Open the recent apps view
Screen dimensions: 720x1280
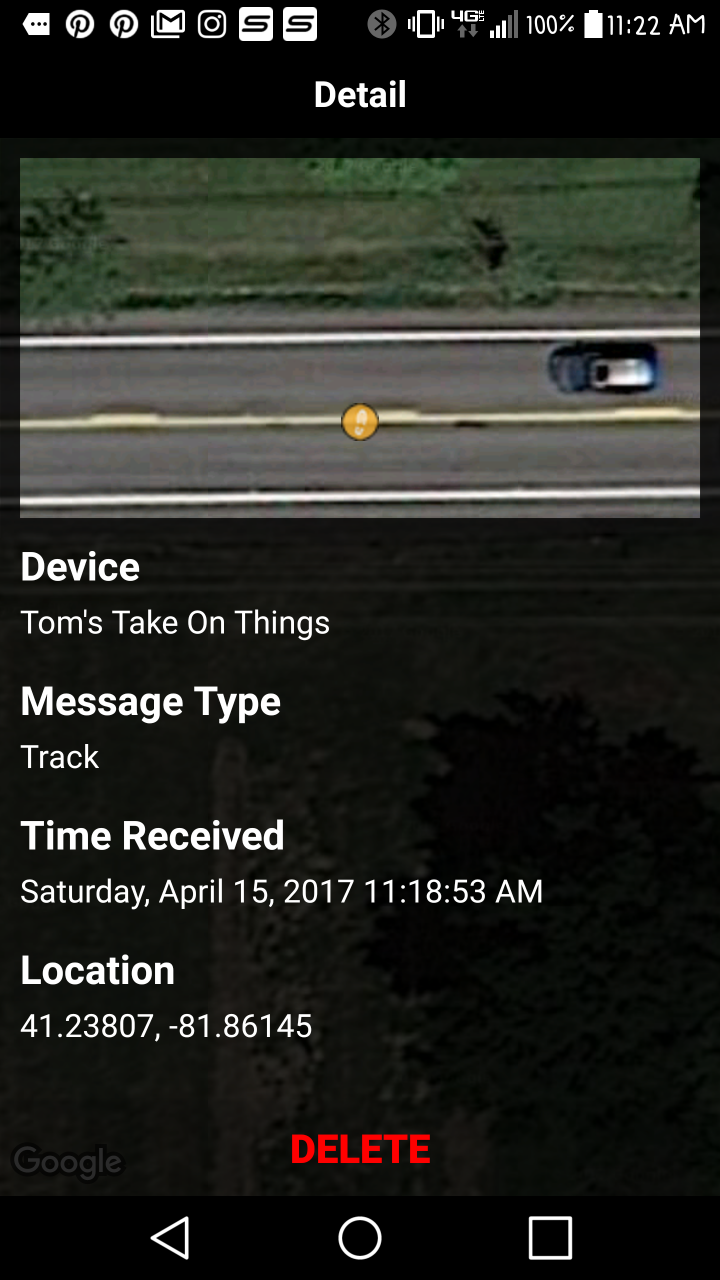click(x=550, y=1238)
